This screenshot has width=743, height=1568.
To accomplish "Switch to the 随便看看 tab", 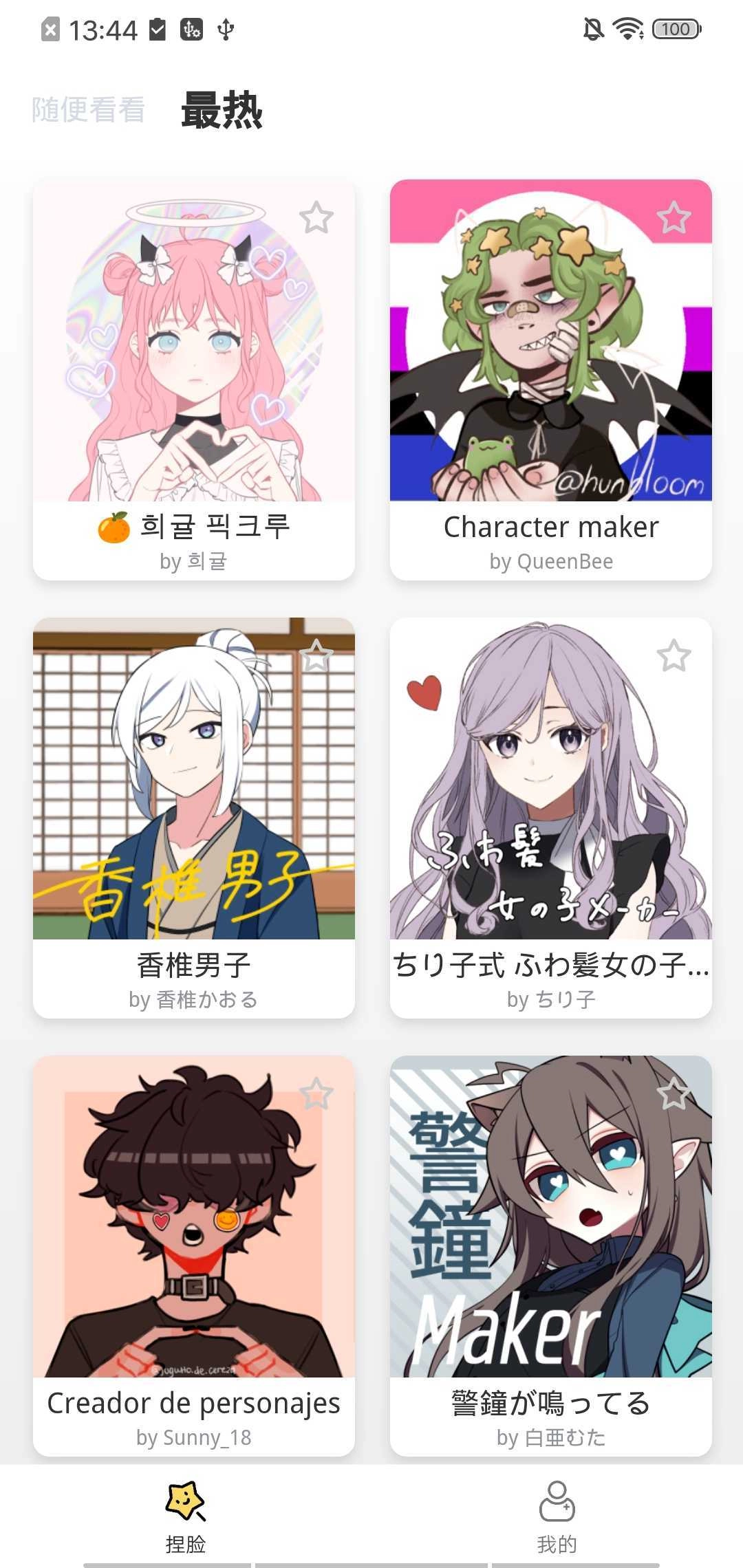I will coord(87,110).
